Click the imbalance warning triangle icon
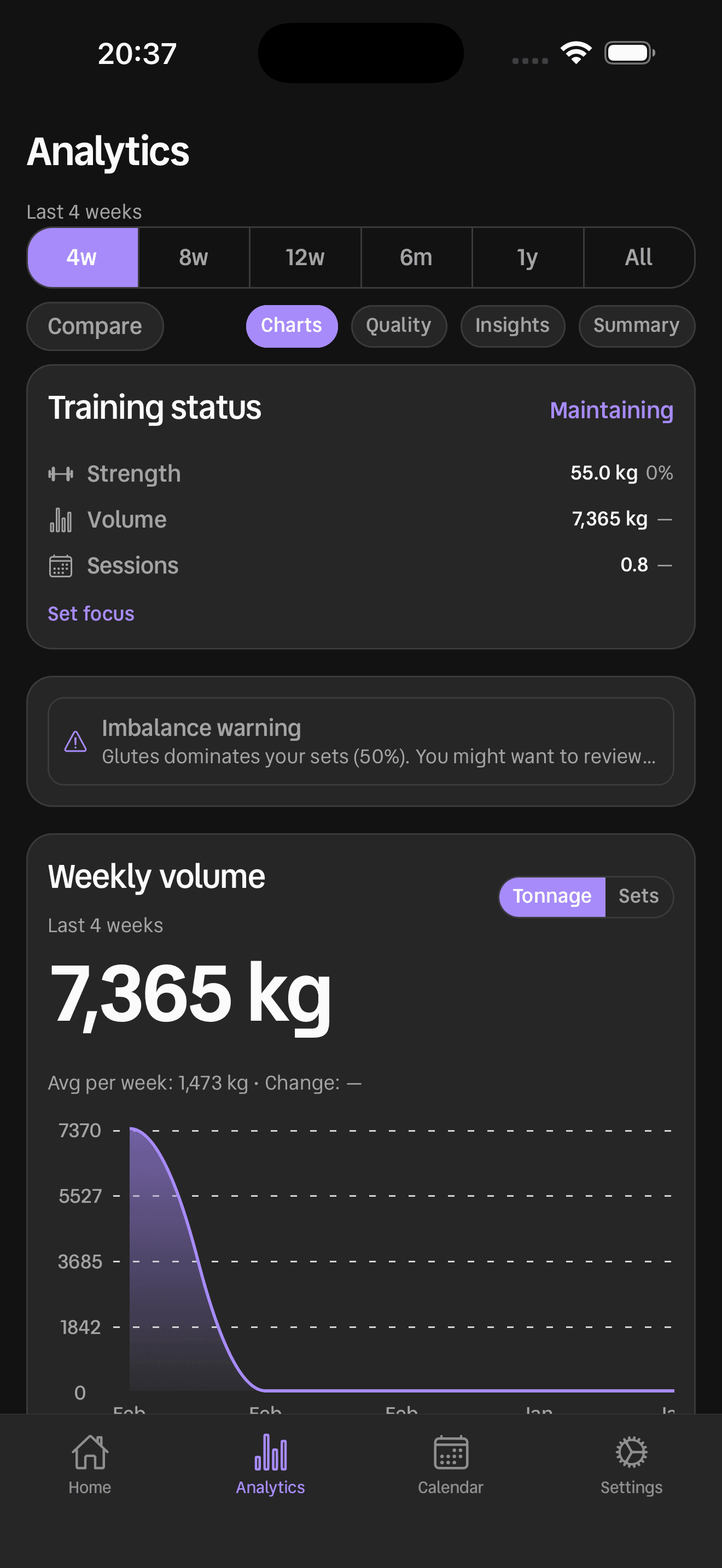This screenshot has width=722, height=1568. 74,742
